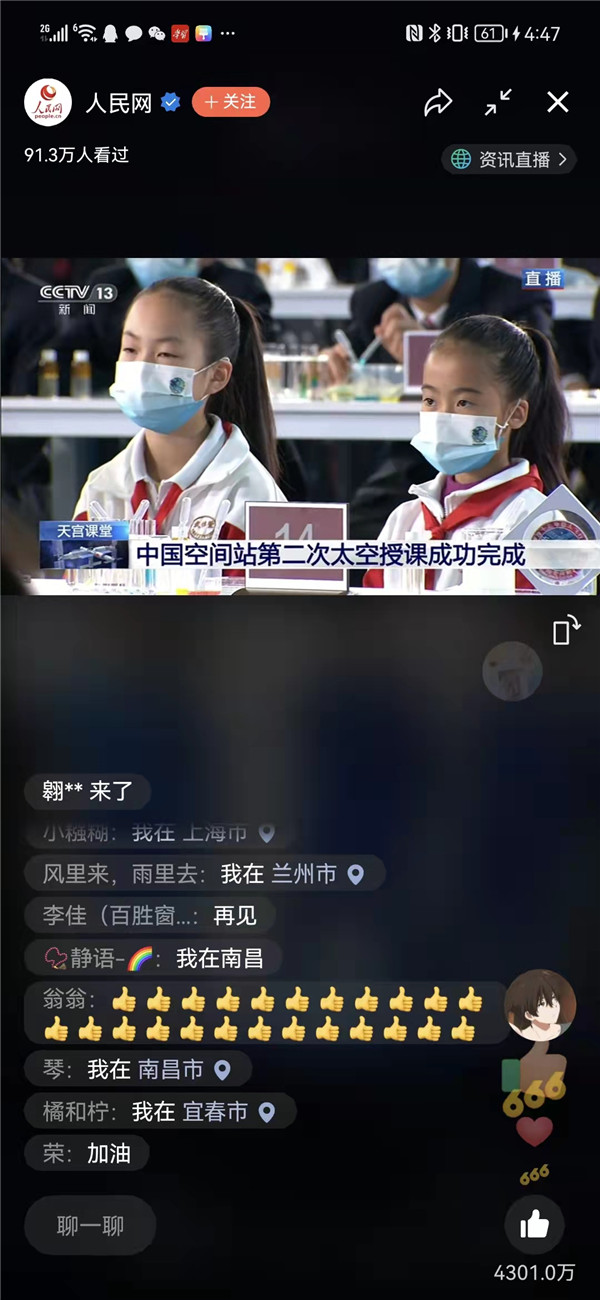Open the 聊一聊 chat input box
The width and height of the screenshot is (600, 1300).
pos(90,1226)
